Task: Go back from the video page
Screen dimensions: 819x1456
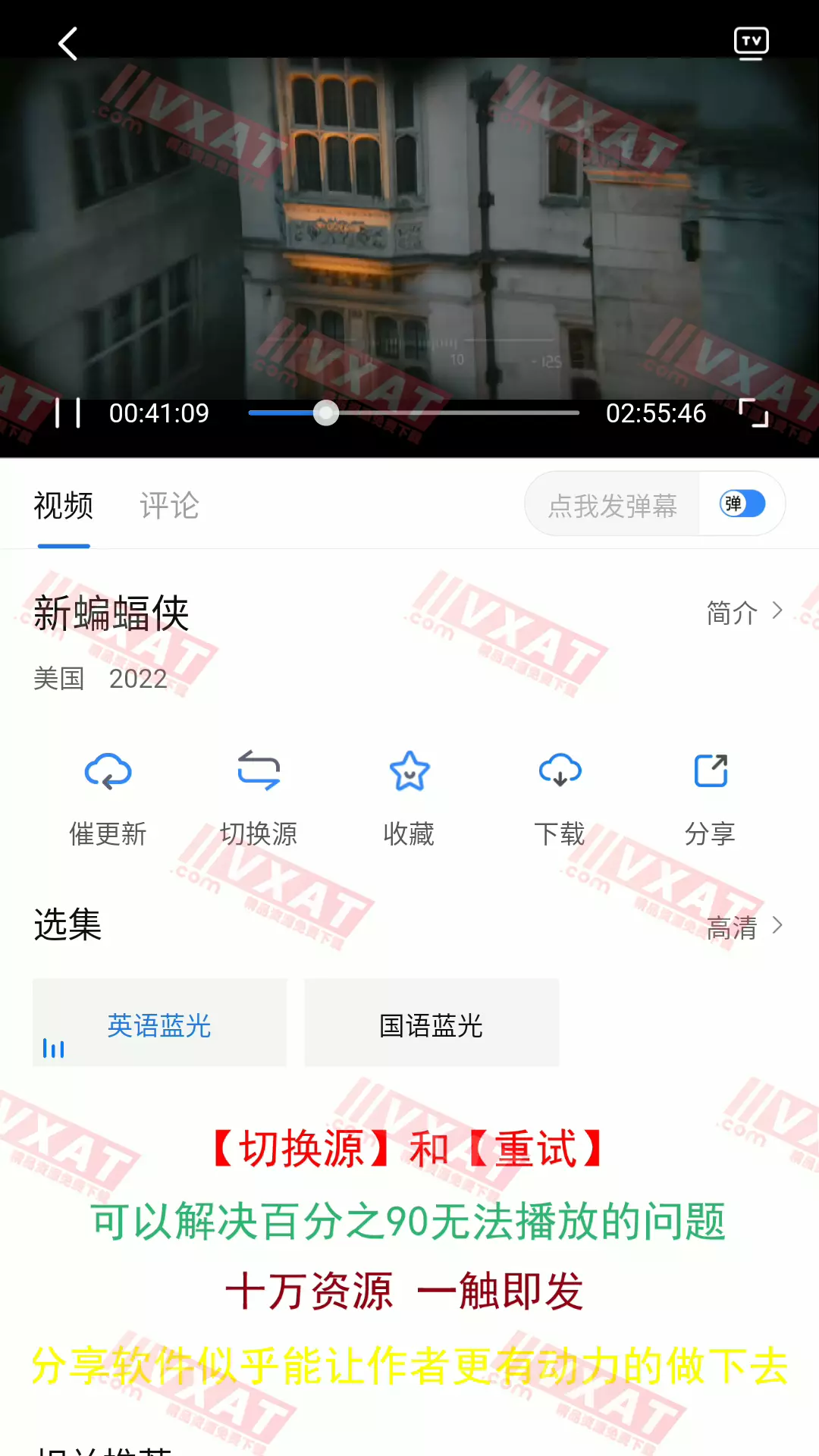Action: pyautogui.click(x=68, y=43)
